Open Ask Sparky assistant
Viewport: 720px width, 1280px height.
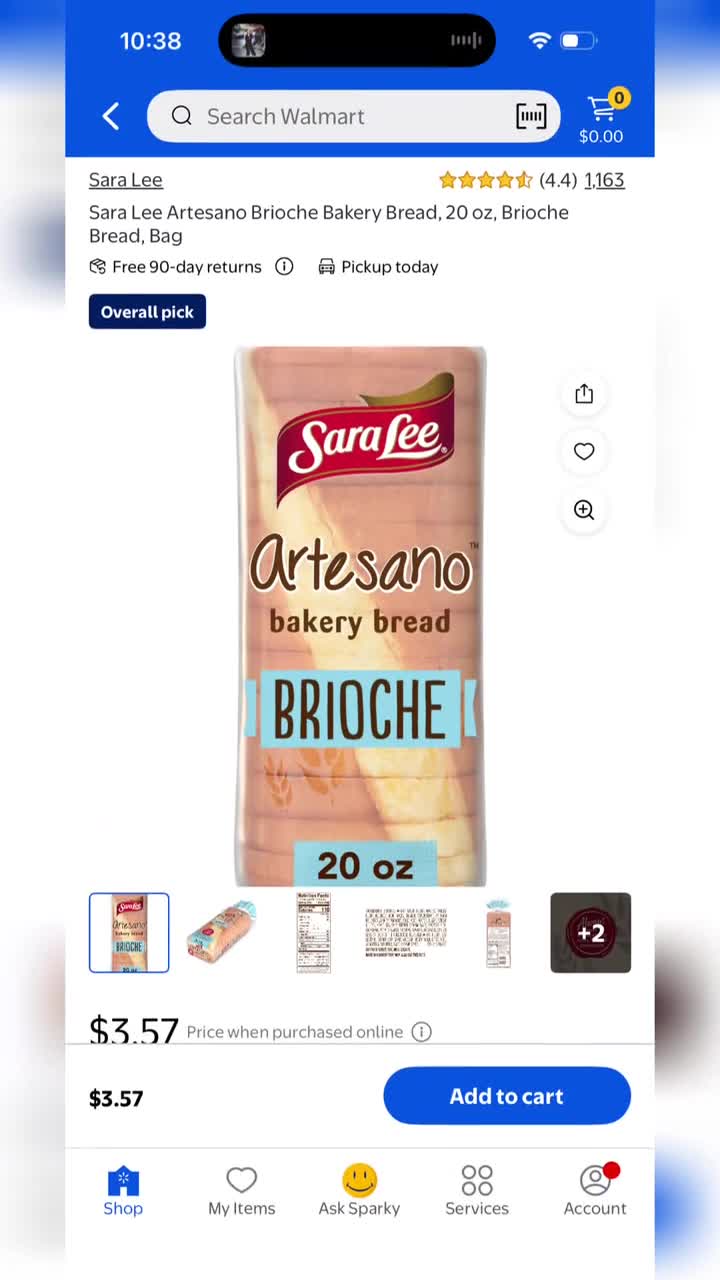point(359,1191)
